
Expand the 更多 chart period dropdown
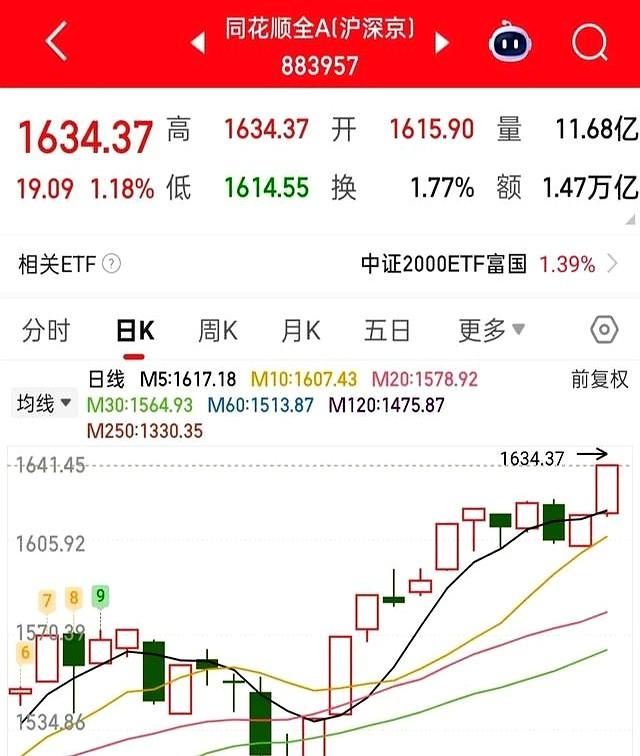tap(492, 330)
